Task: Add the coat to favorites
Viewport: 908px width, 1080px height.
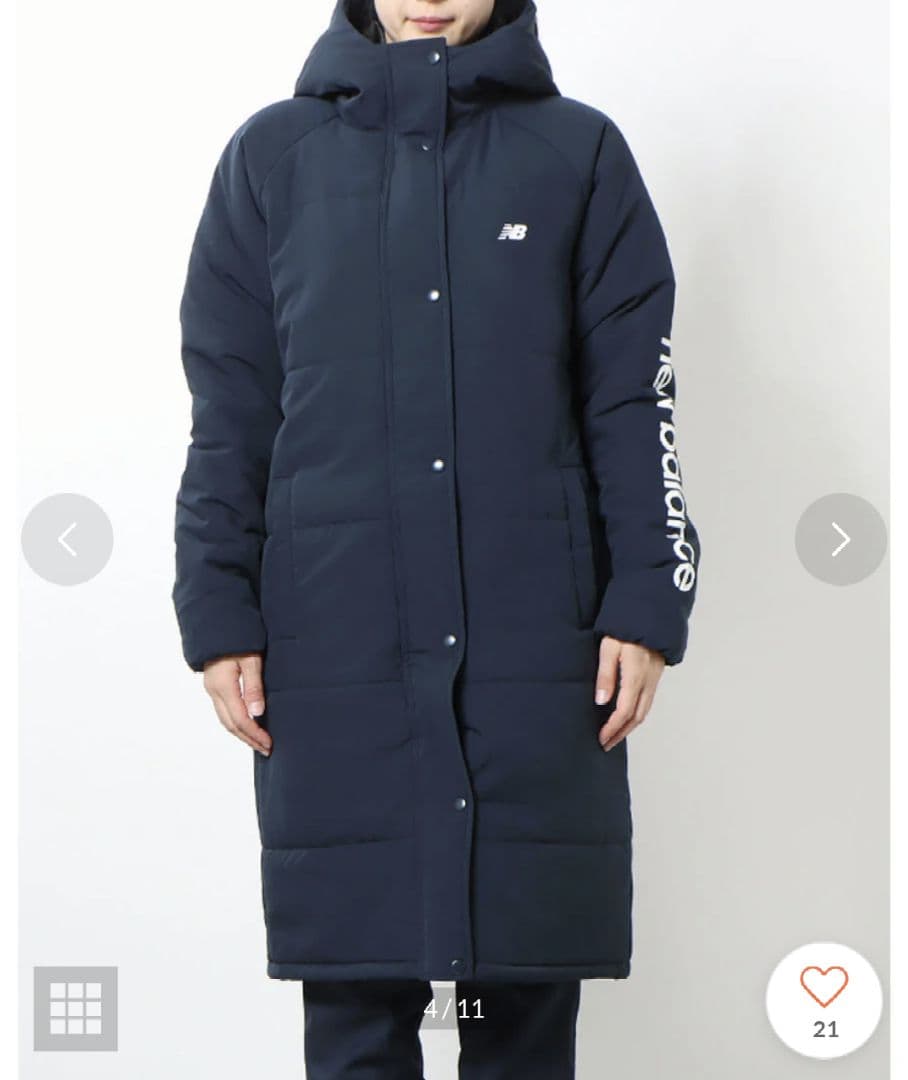Action: point(824,1000)
